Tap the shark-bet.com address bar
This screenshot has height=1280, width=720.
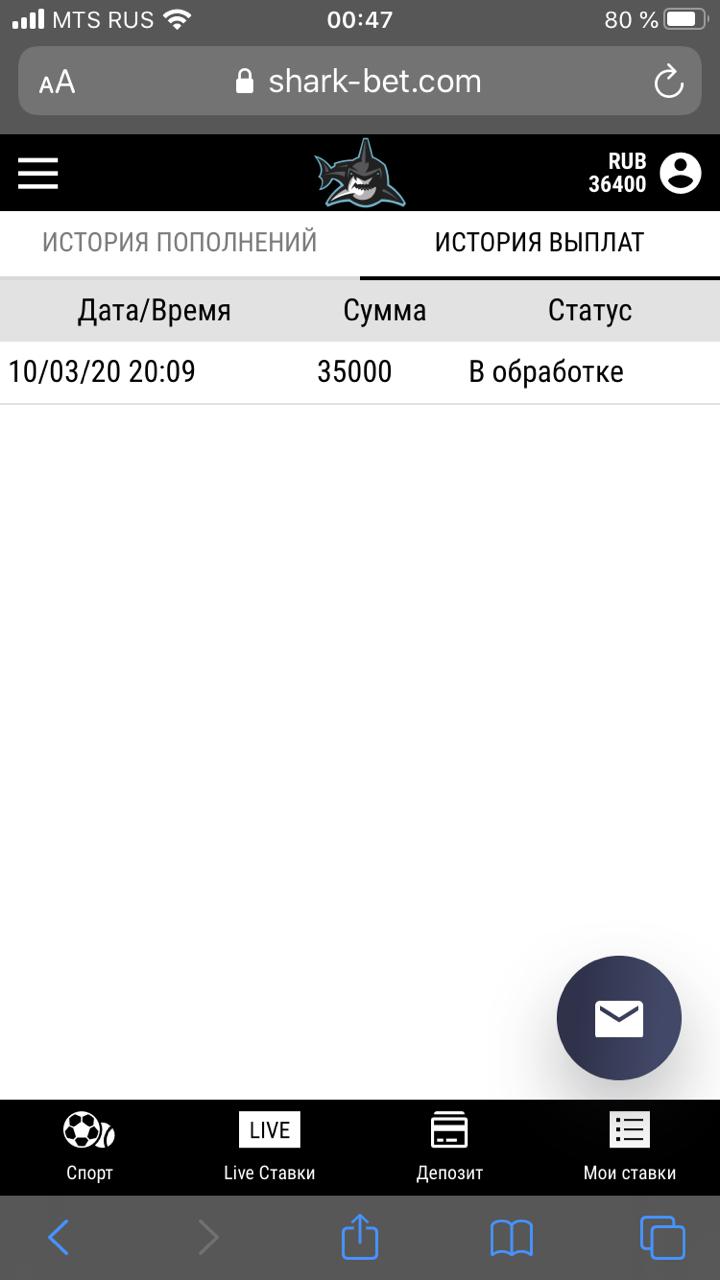pos(360,82)
